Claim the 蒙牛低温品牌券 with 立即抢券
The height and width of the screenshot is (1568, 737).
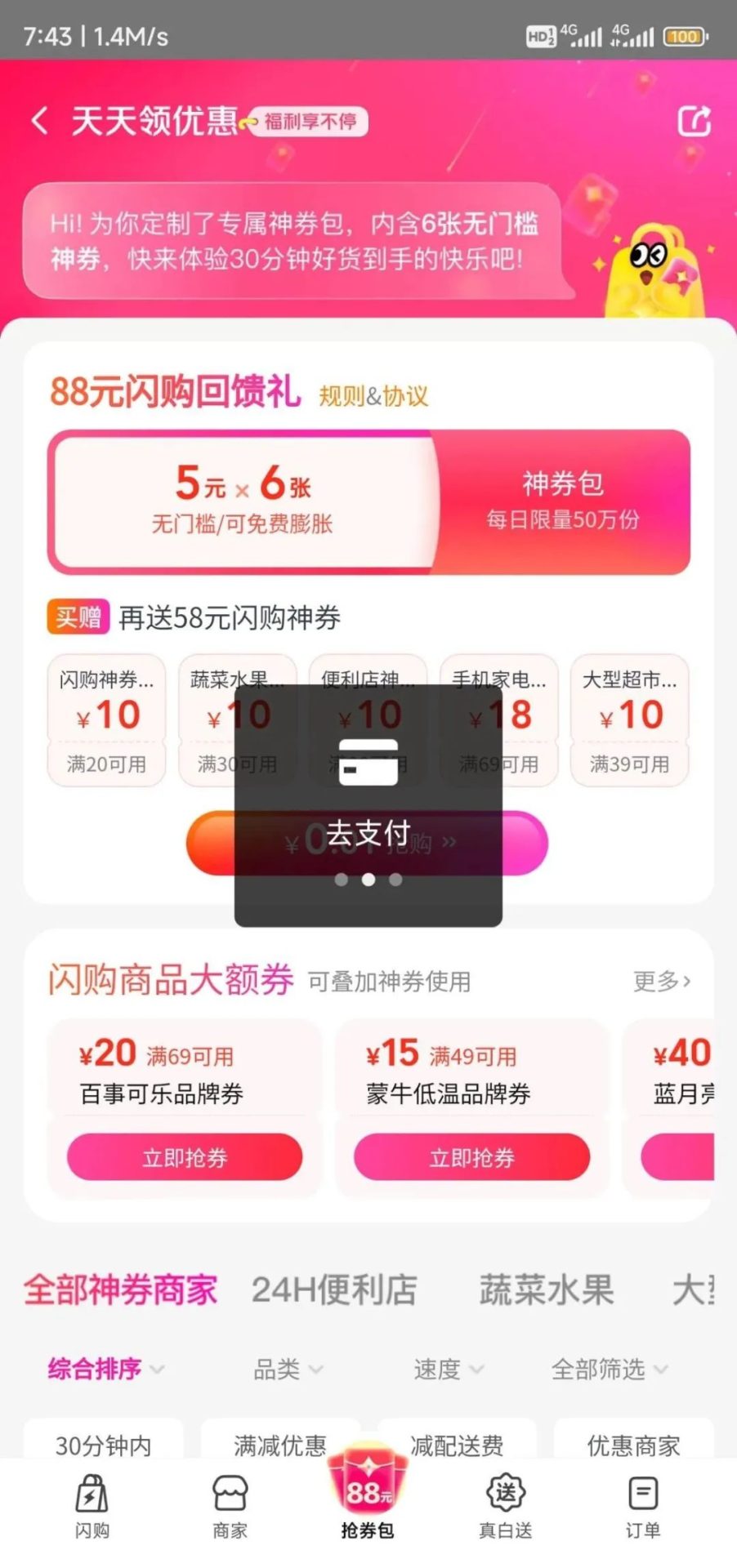tap(471, 1156)
